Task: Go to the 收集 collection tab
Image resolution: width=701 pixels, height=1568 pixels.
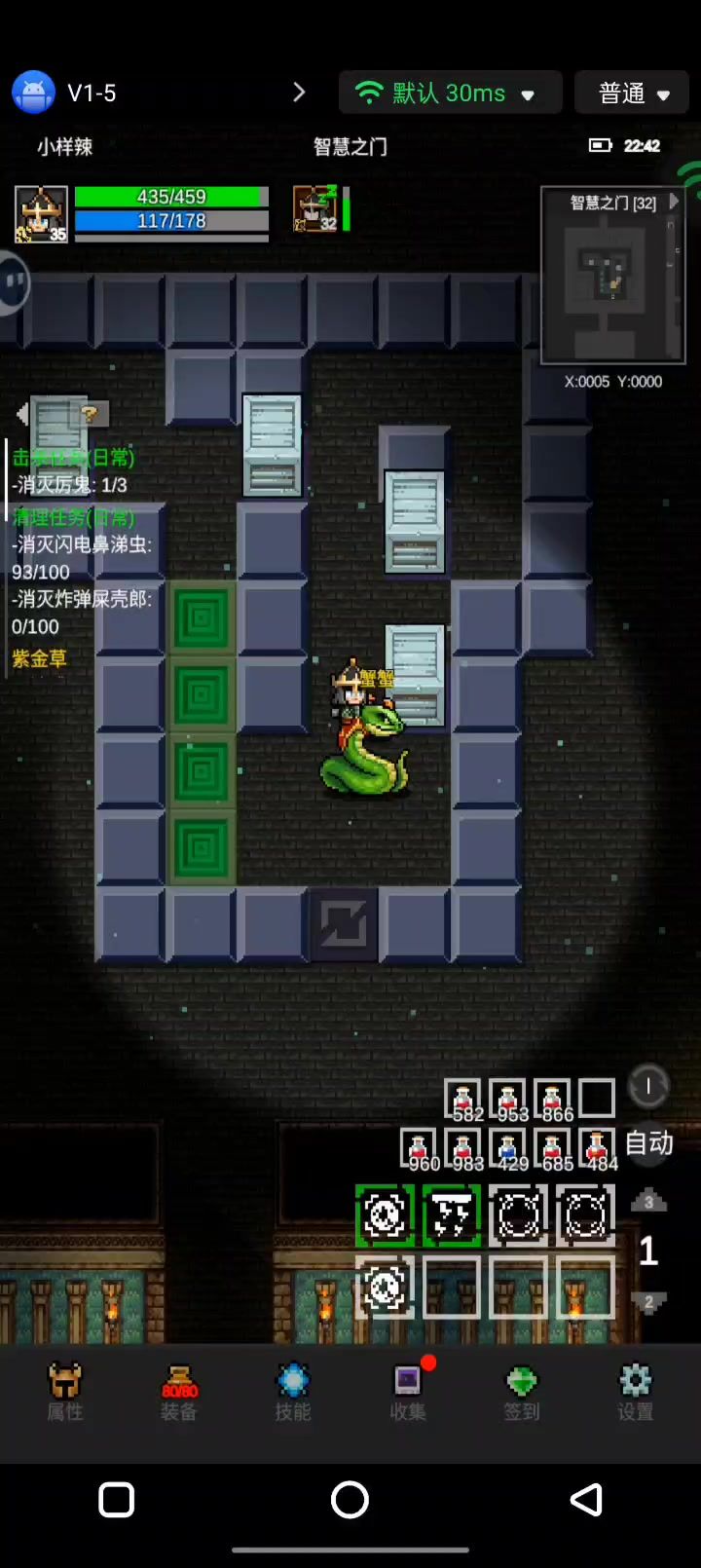Action: pyautogui.click(x=408, y=1392)
